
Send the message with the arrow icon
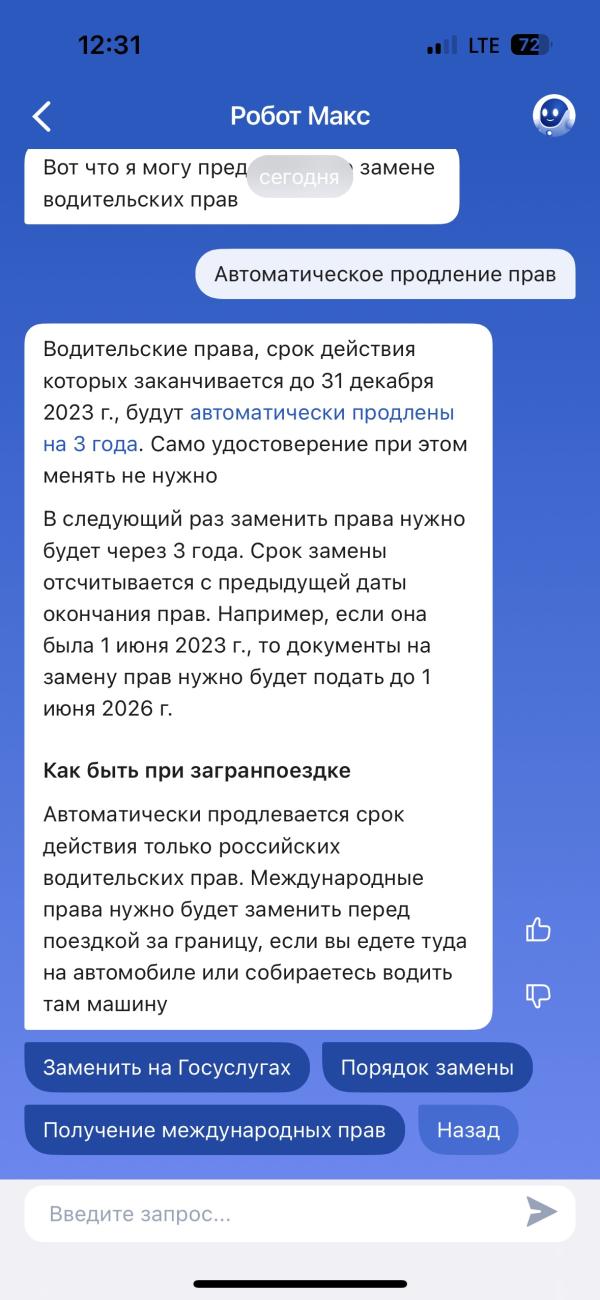click(541, 1213)
